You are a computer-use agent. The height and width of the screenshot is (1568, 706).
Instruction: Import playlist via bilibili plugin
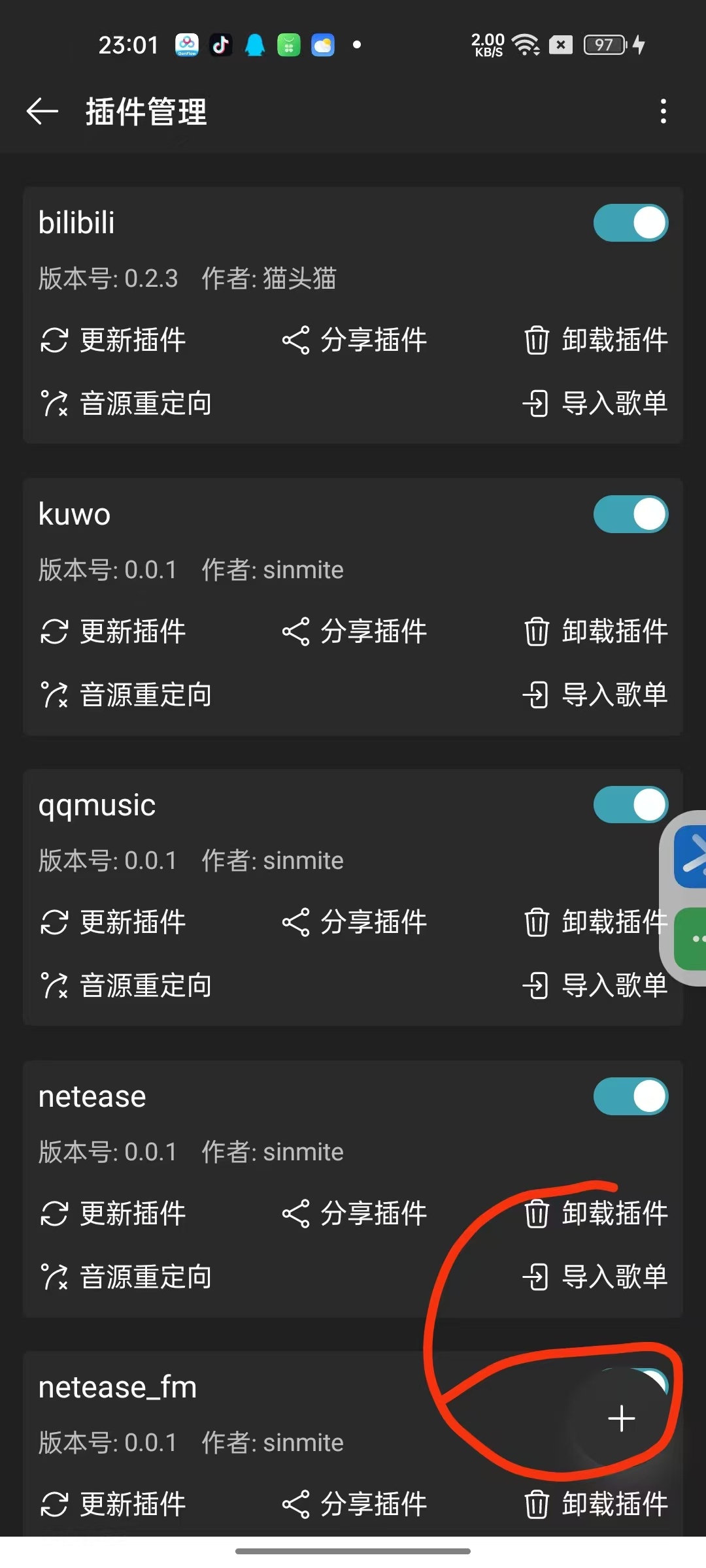click(596, 403)
